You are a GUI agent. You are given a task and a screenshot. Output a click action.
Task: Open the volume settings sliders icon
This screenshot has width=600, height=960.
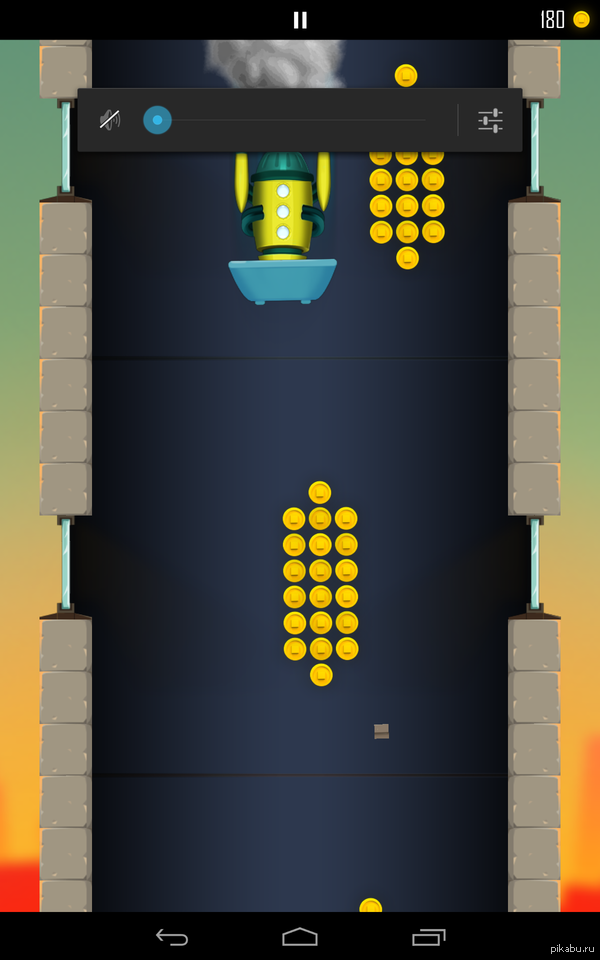[x=490, y=121]
